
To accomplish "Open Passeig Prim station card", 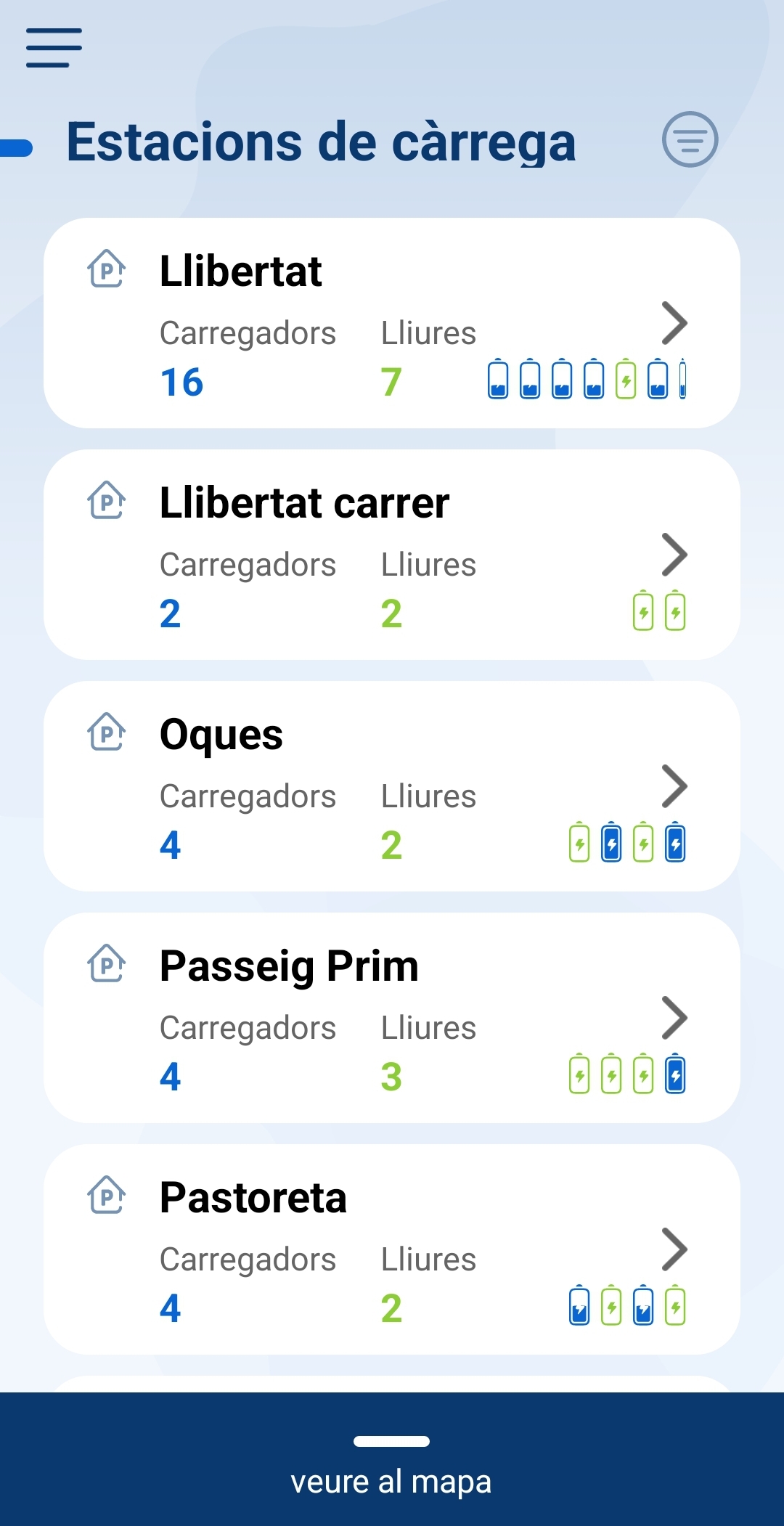I will pyautogui.click(x=392, y=1018).
